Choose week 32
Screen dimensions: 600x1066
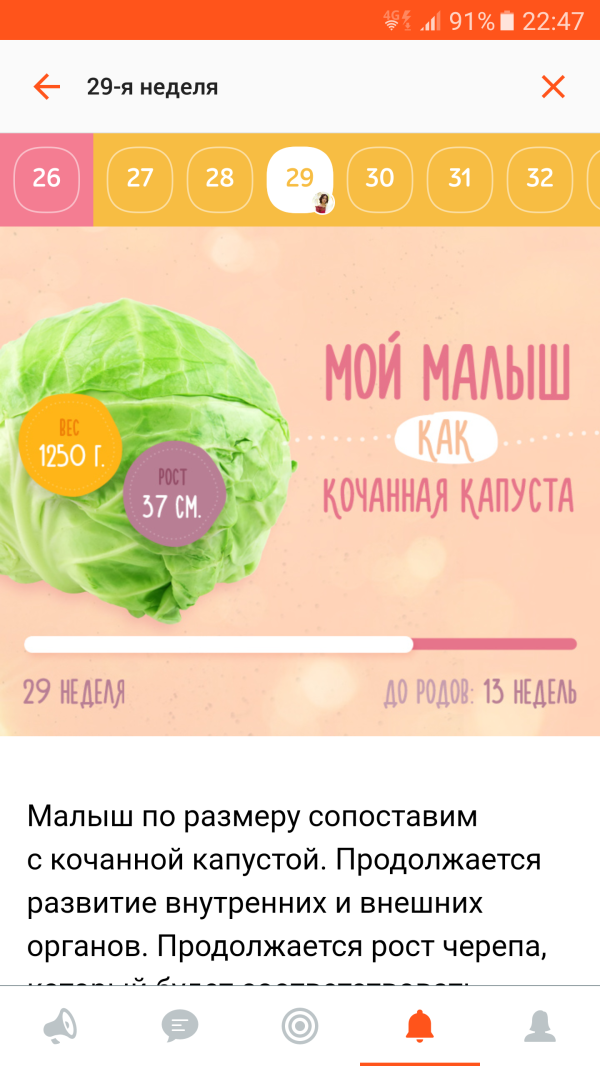click(540, 179)
